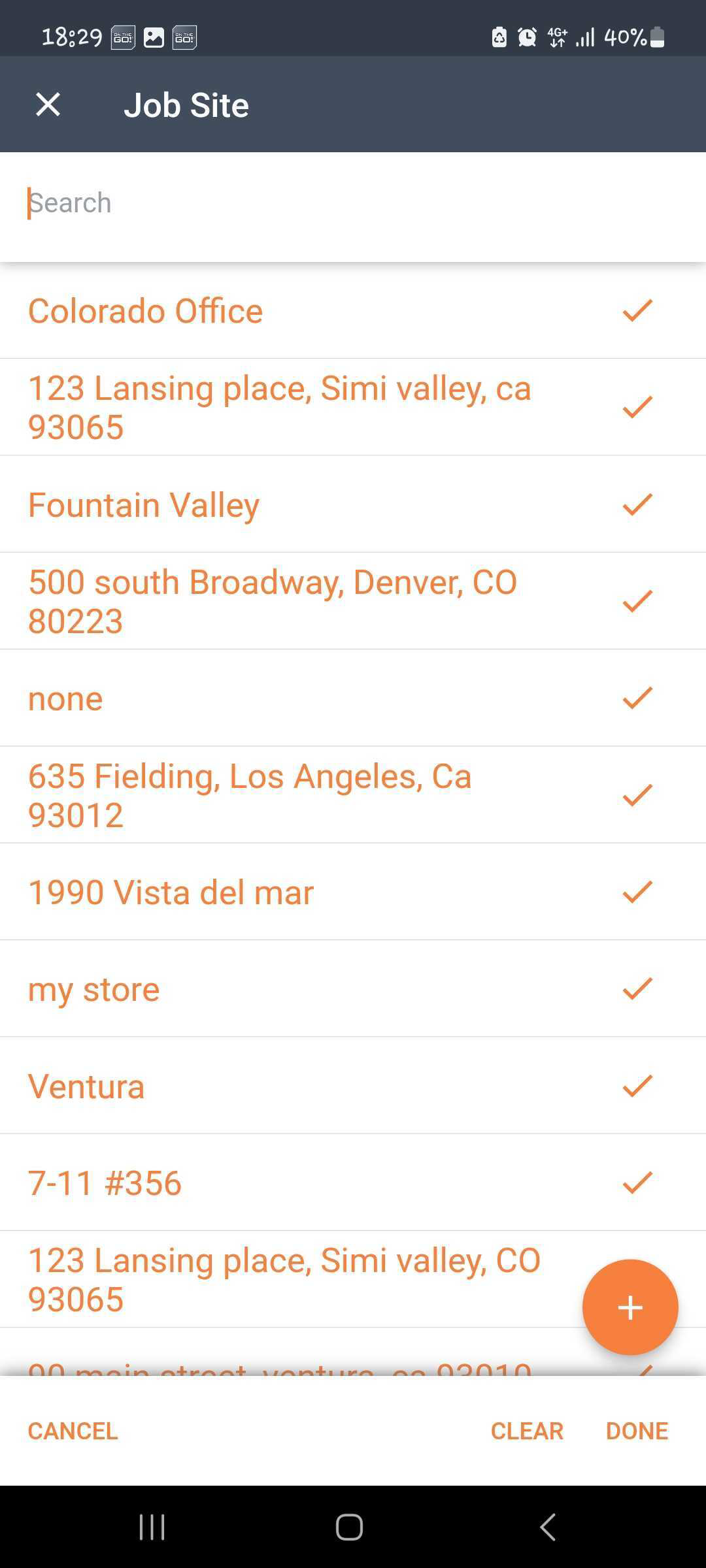Add a new job site with plus button

(630, 1307)
